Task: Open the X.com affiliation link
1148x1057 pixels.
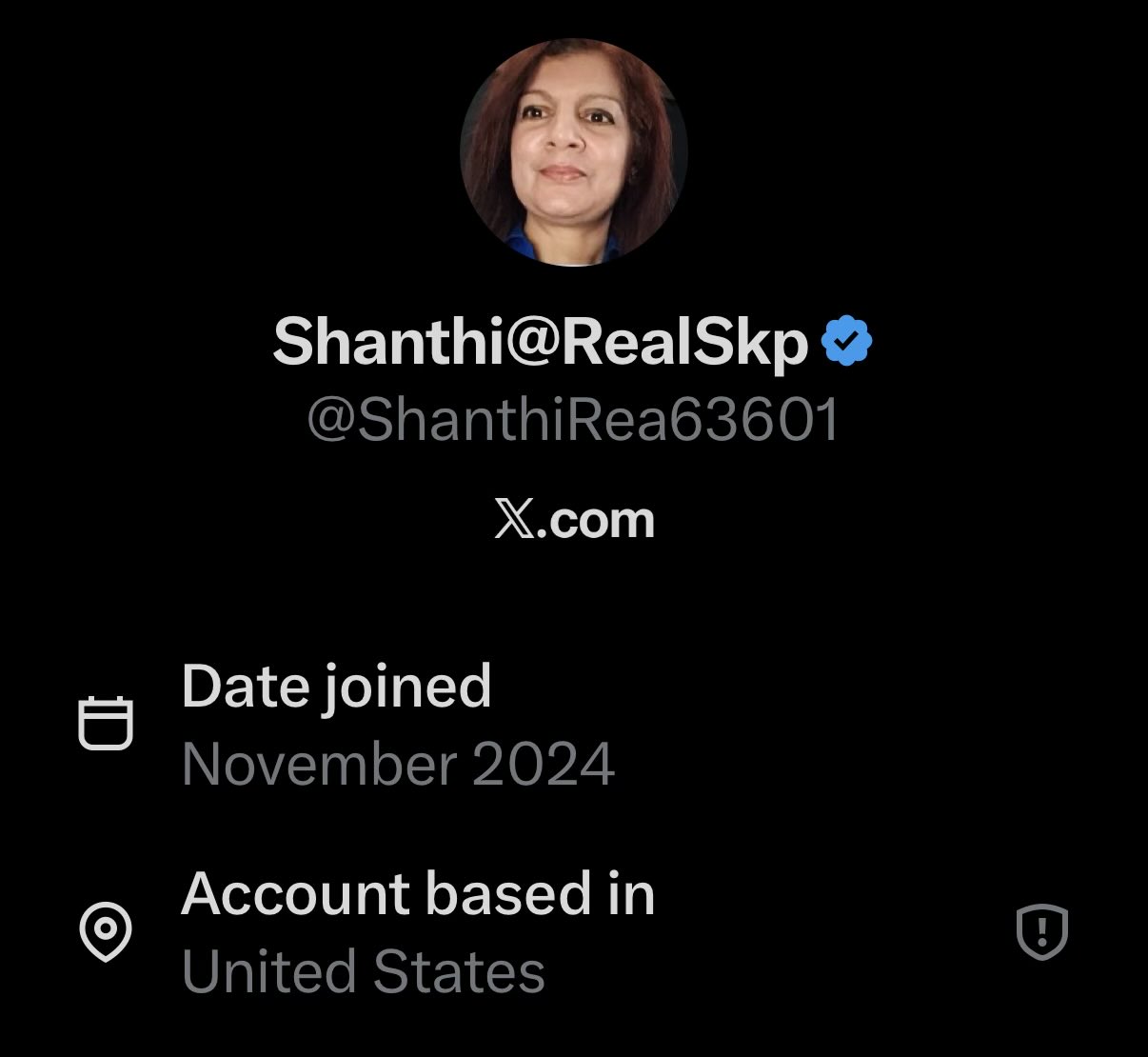Action: click(574, 520)
